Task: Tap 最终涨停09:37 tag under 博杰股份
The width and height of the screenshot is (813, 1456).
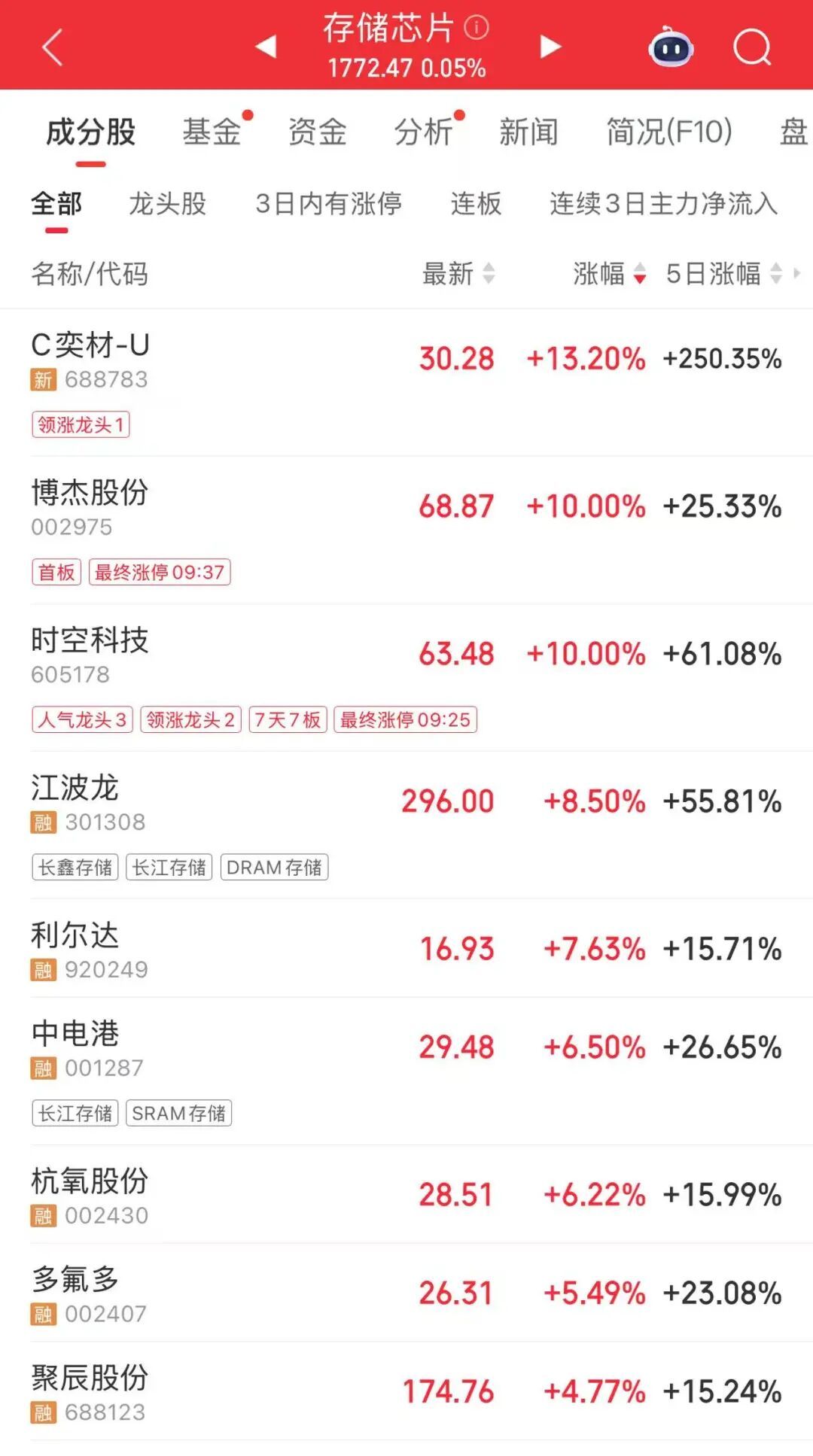Action: click(x=160, y=572)
